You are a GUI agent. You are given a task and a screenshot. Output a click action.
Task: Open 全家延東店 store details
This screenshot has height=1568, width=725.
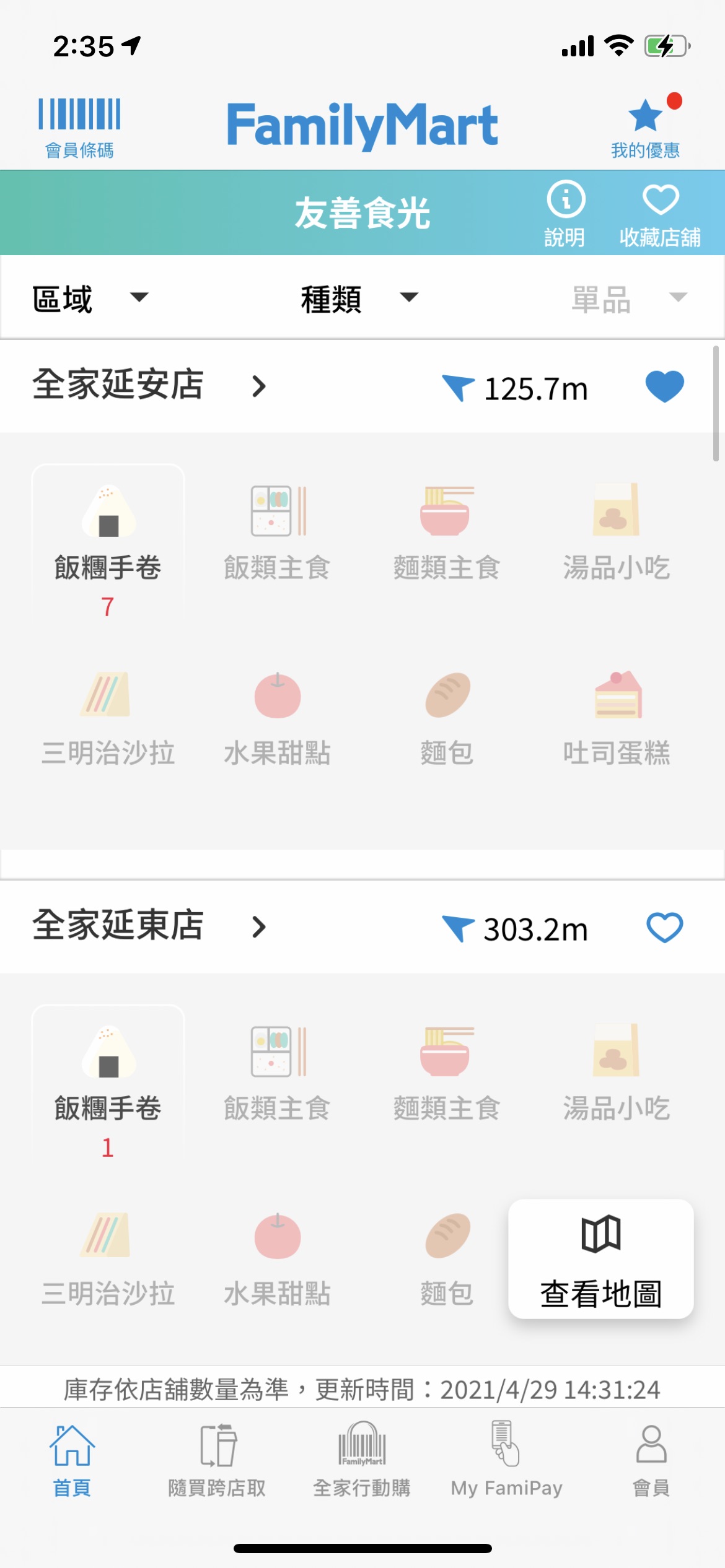[x=149, y=926]
